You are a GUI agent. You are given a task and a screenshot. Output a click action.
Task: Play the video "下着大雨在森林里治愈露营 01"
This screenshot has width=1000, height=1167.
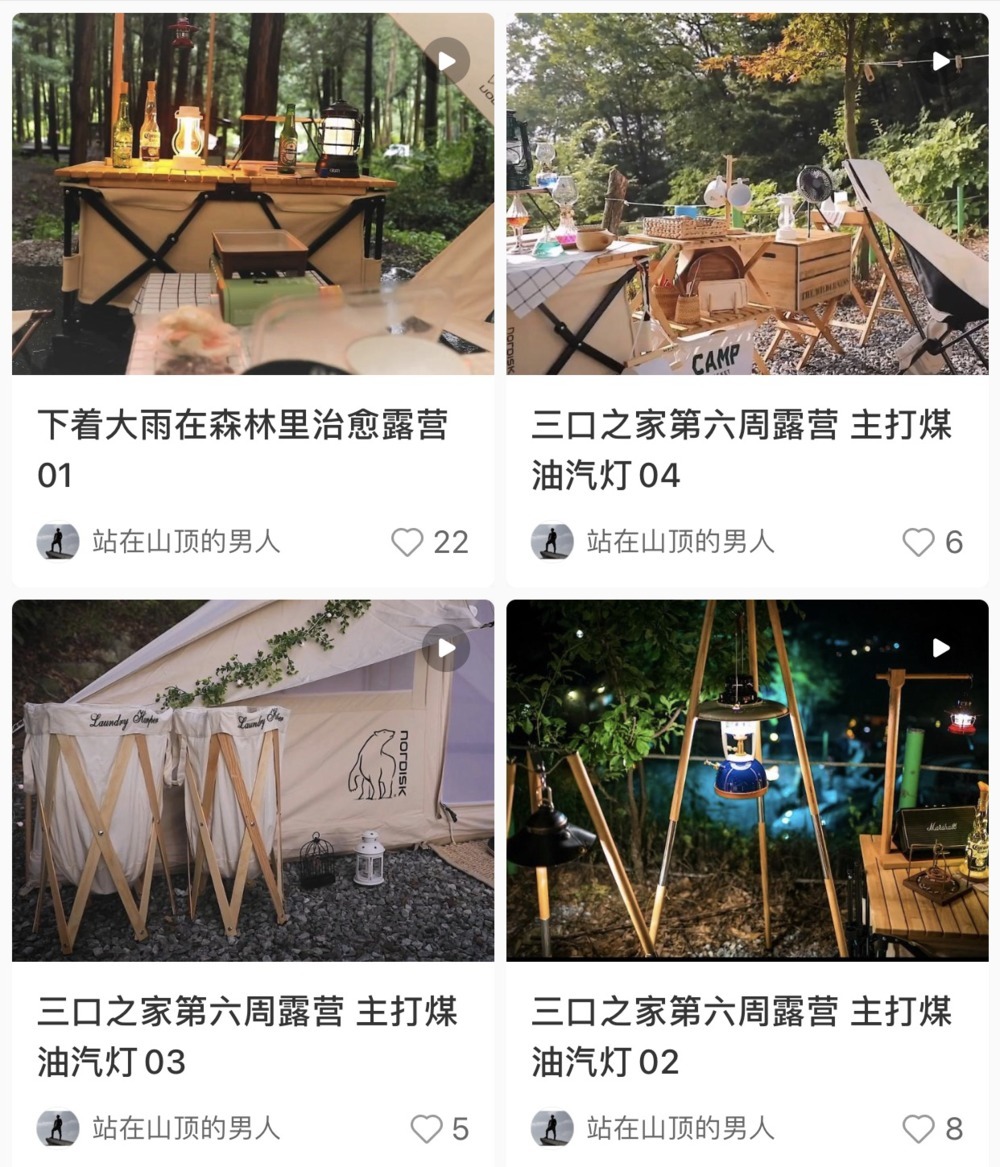click(447, 61)
